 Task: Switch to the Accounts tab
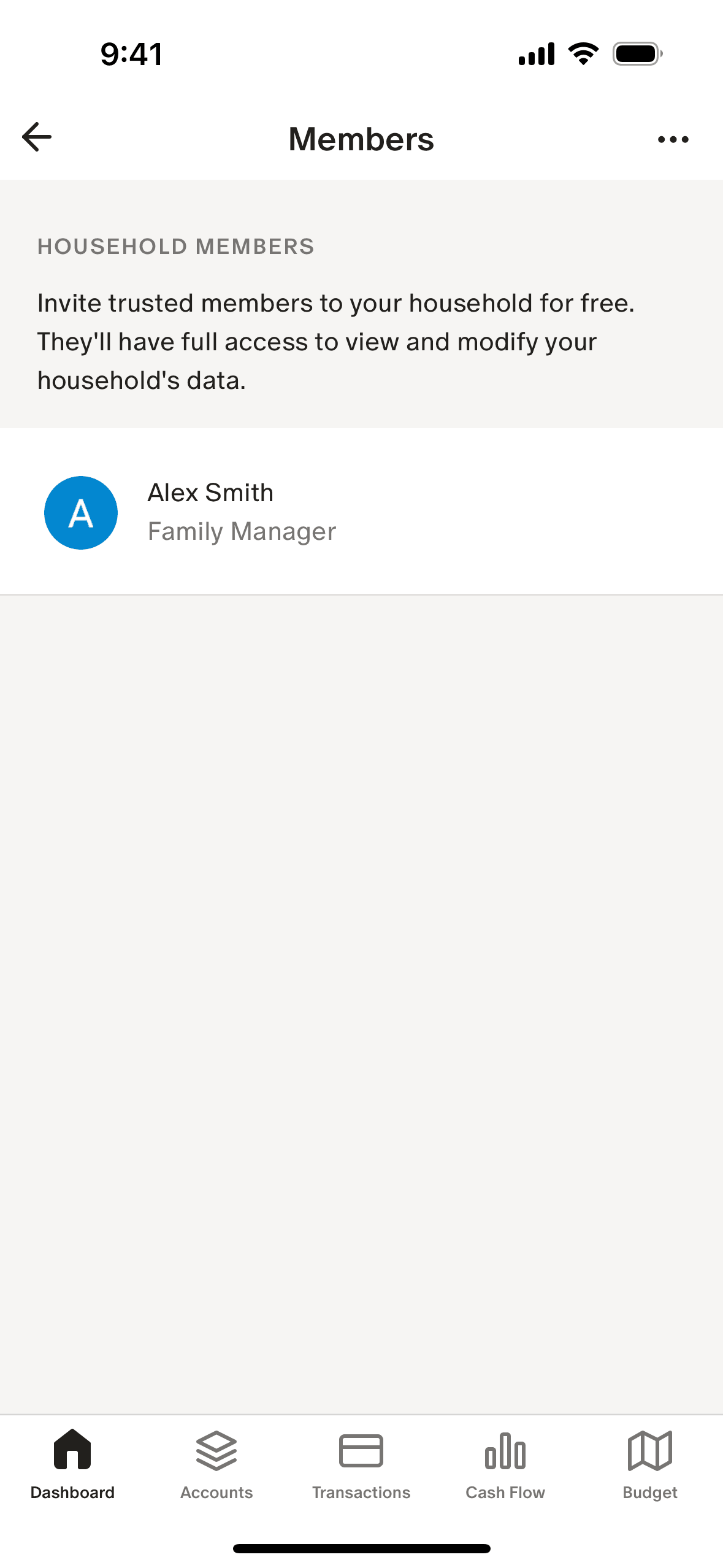216,1464
